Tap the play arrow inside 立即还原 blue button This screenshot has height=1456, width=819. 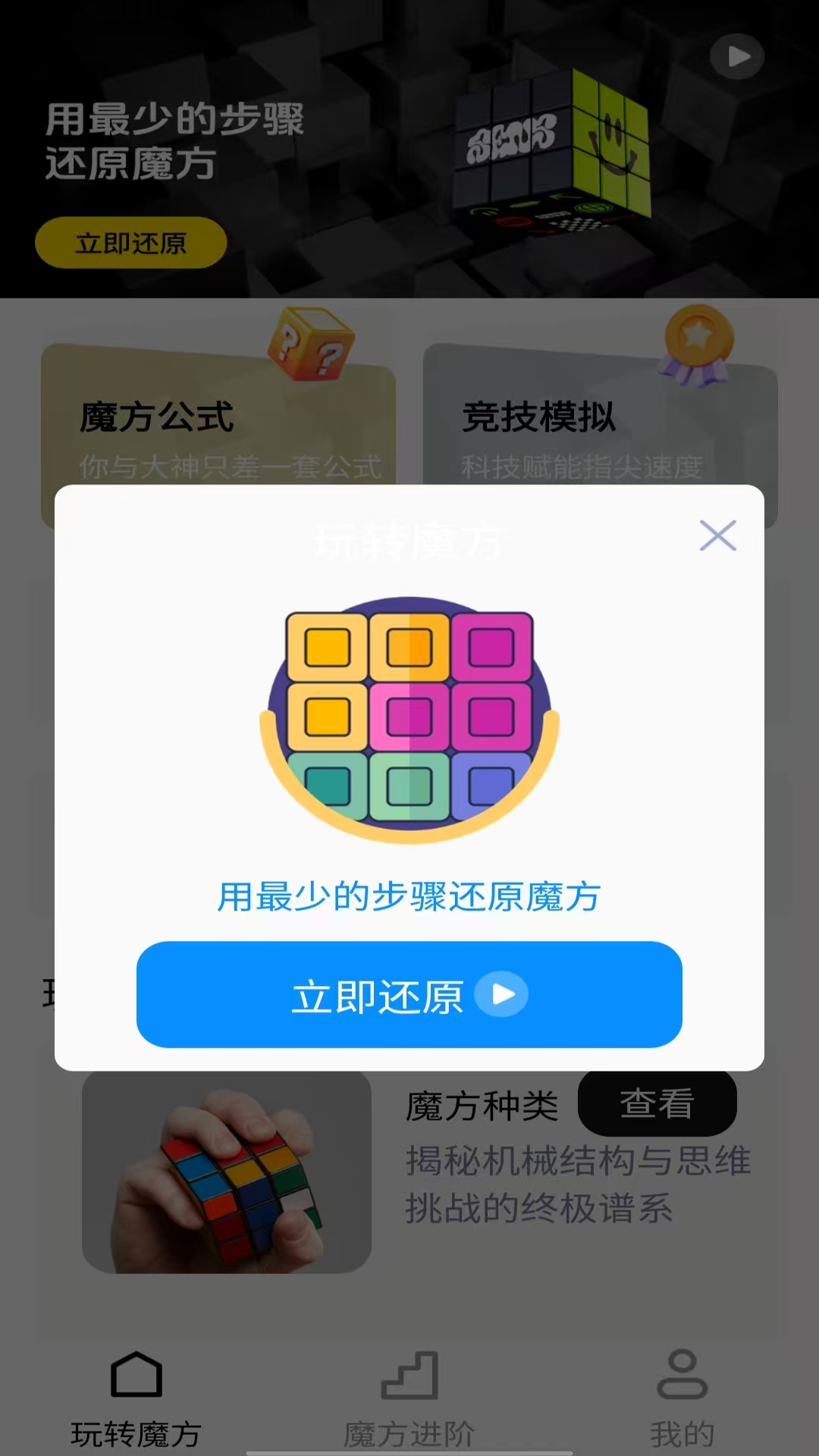coord(503,994)
